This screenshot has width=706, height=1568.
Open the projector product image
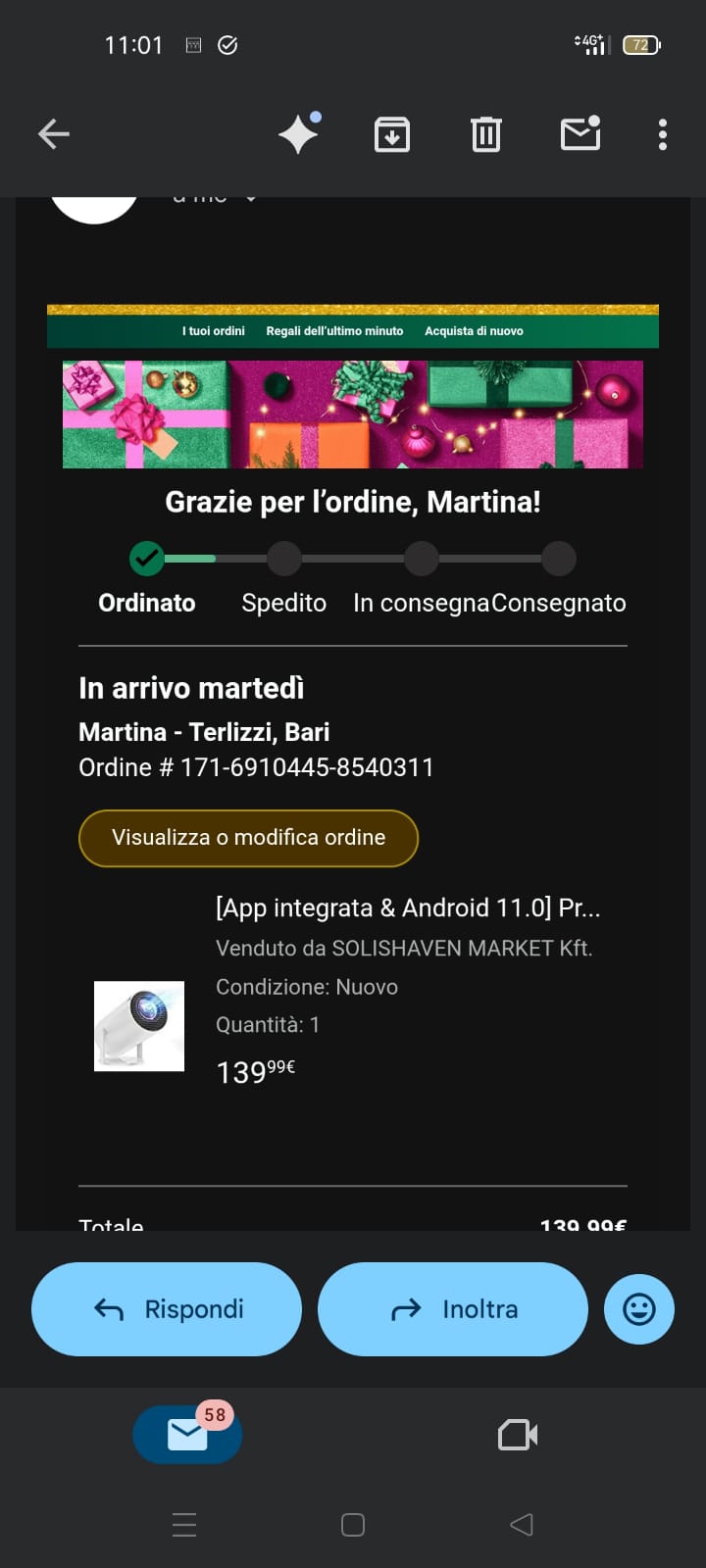[x=139, y=1026]
